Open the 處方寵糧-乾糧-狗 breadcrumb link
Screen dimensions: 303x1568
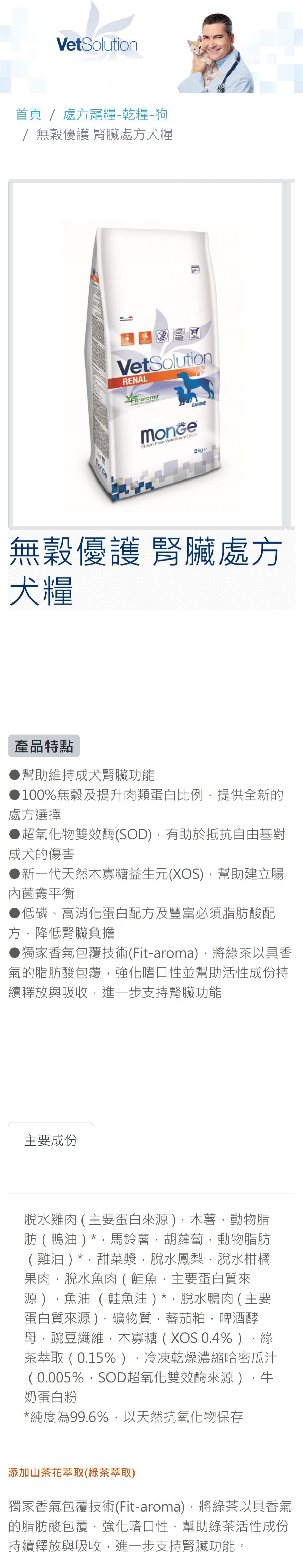pos(115,114)
